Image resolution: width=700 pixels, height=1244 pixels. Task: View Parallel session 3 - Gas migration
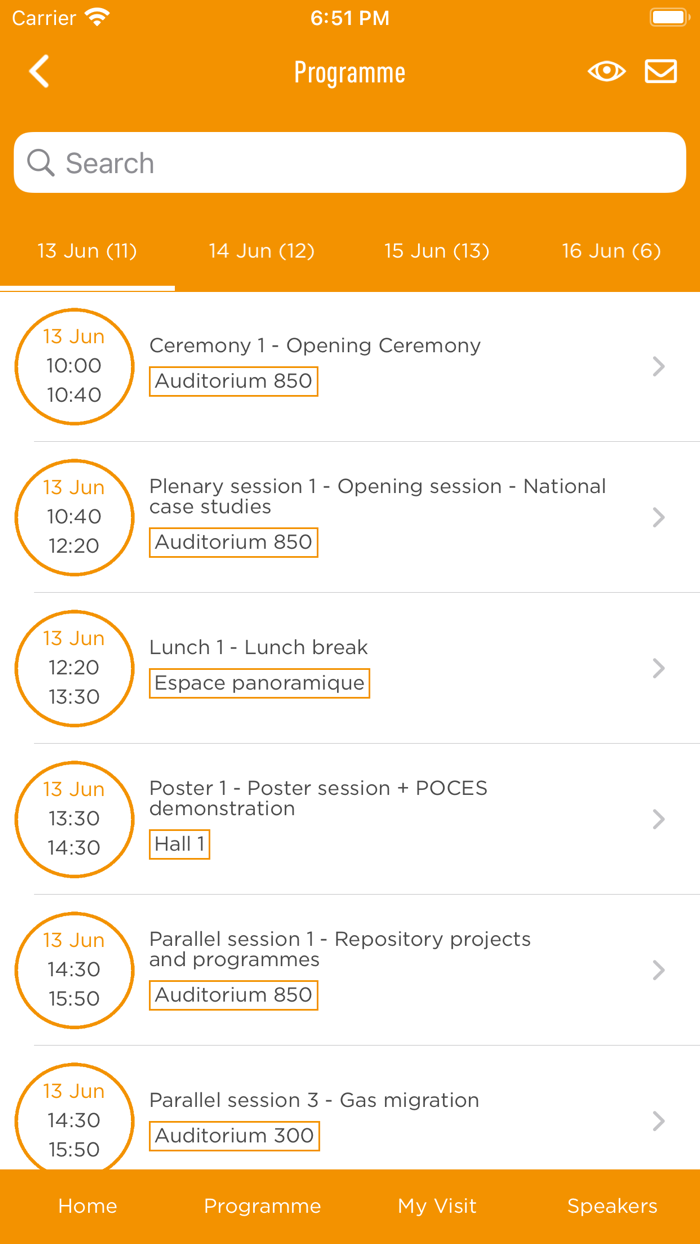click(350, 1108)
